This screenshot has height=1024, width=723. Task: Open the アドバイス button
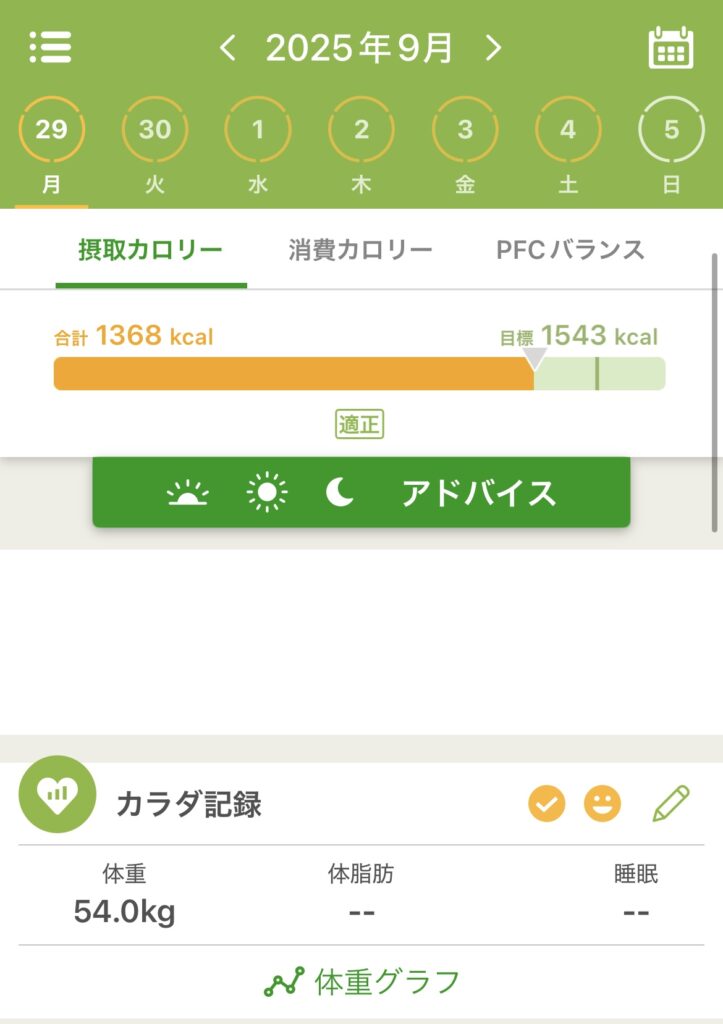tap(361, 492)
